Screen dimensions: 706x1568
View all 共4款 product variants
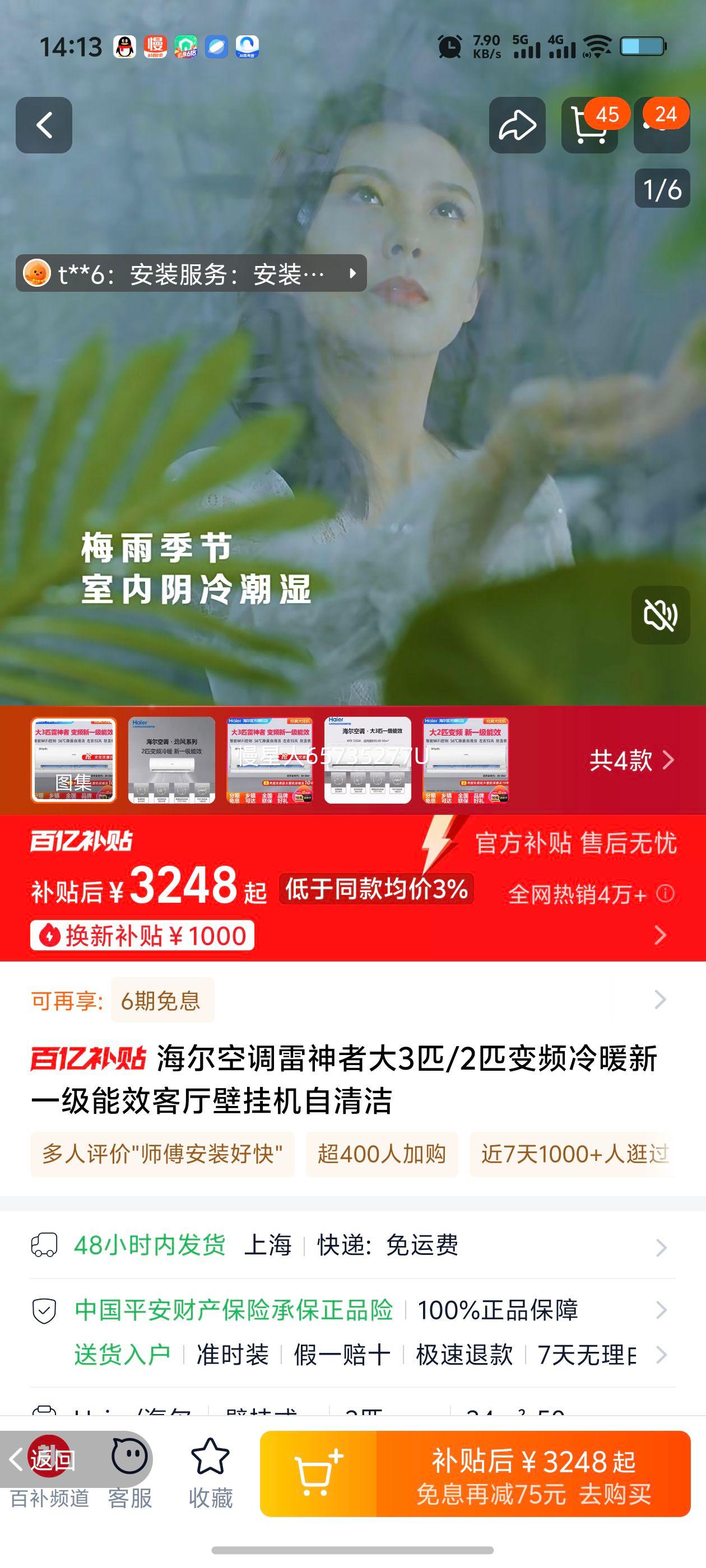pyautogui.click(x=631, y=760)
